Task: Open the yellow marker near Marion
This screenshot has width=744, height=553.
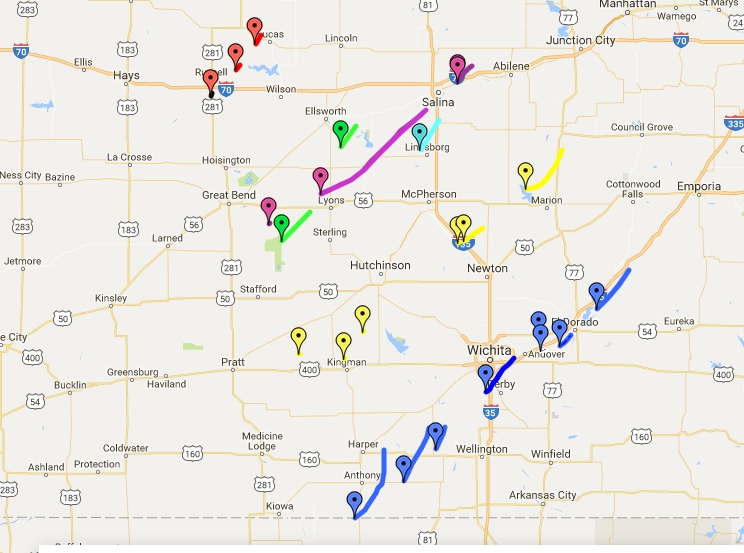Action: [x=525, y=171]
